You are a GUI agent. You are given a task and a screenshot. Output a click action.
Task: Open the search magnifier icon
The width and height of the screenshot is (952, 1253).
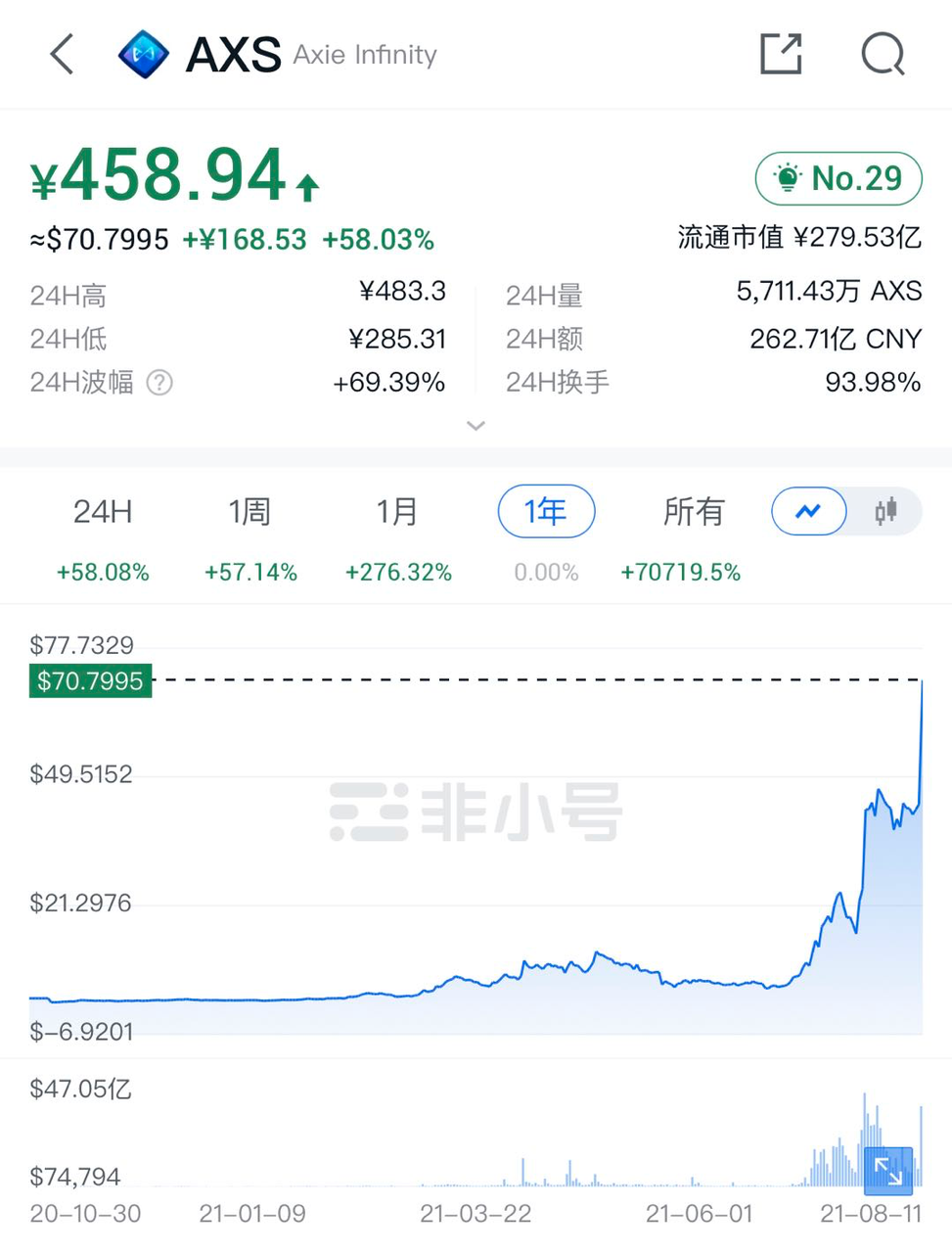click(x=882, y=54)
